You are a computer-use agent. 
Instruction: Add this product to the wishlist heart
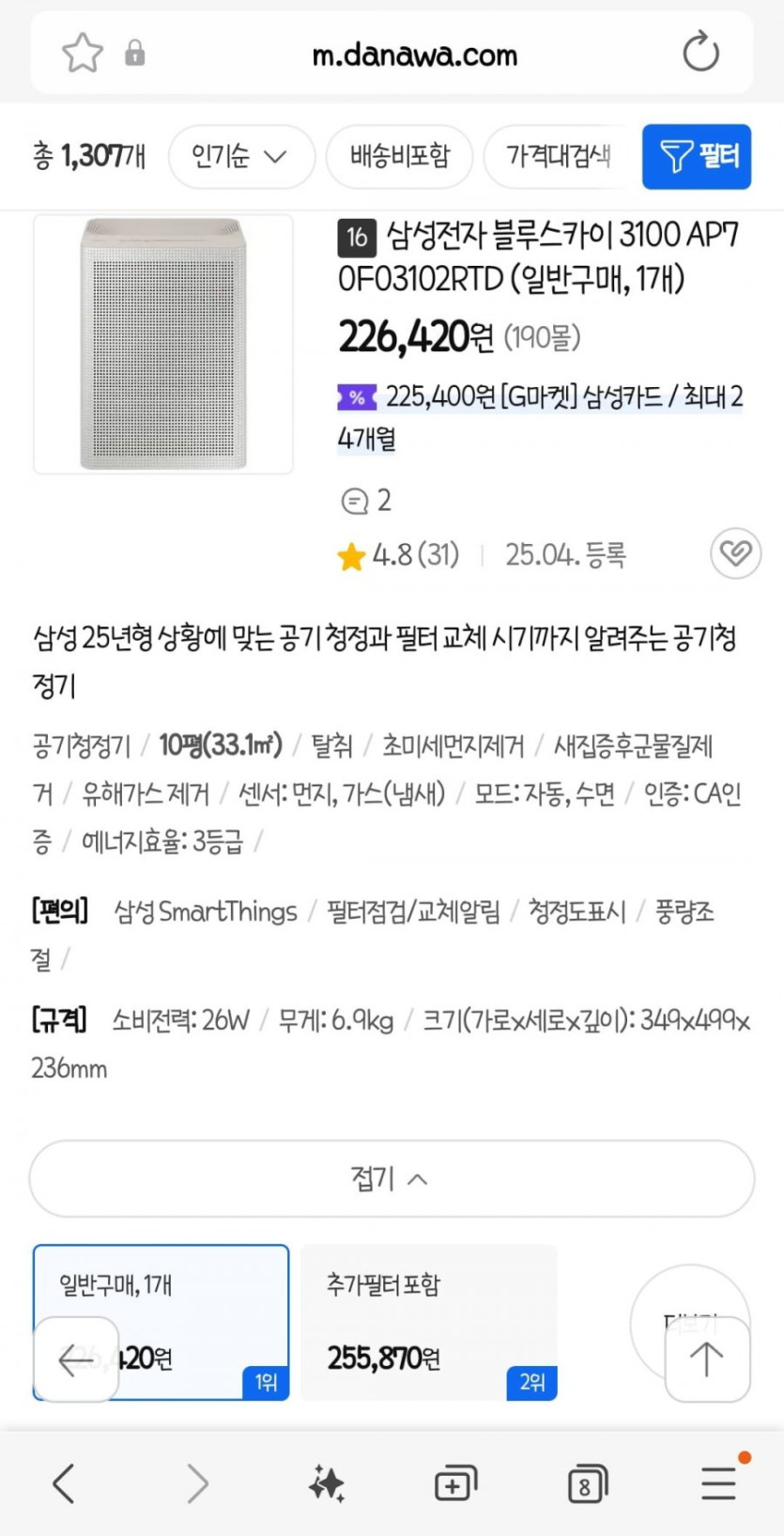click(734, 553)
